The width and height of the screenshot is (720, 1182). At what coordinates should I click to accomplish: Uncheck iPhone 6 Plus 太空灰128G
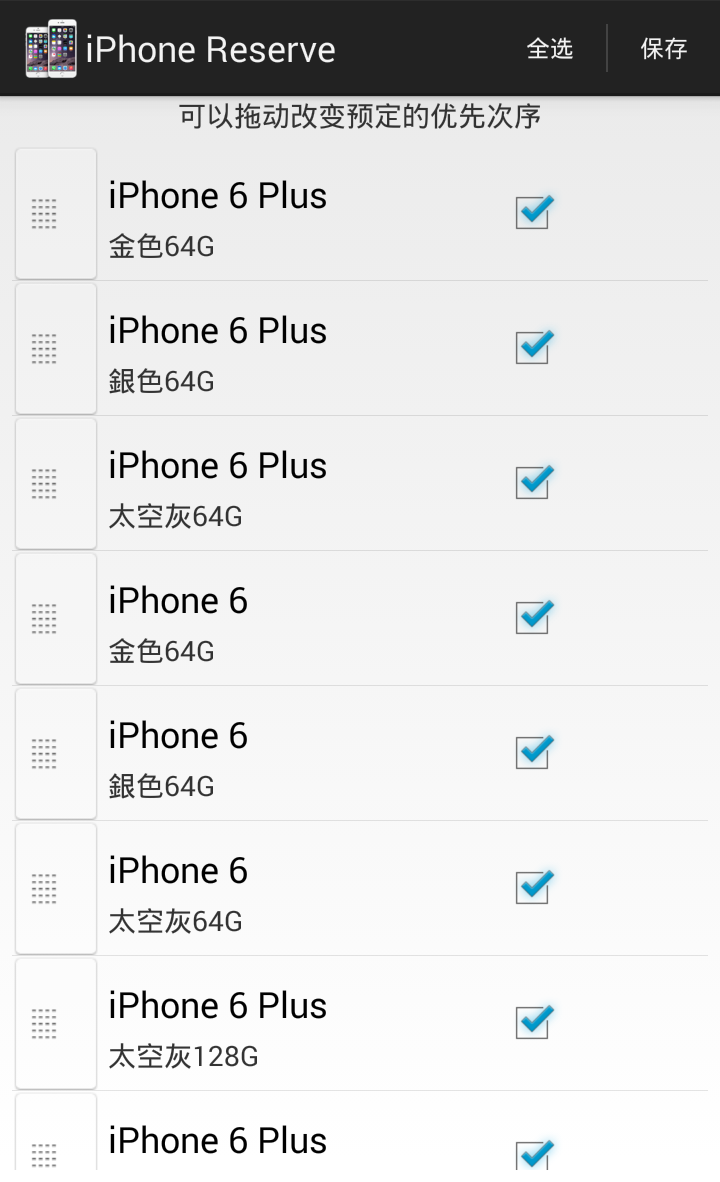pyautogui.click(x=535, y=1021)
